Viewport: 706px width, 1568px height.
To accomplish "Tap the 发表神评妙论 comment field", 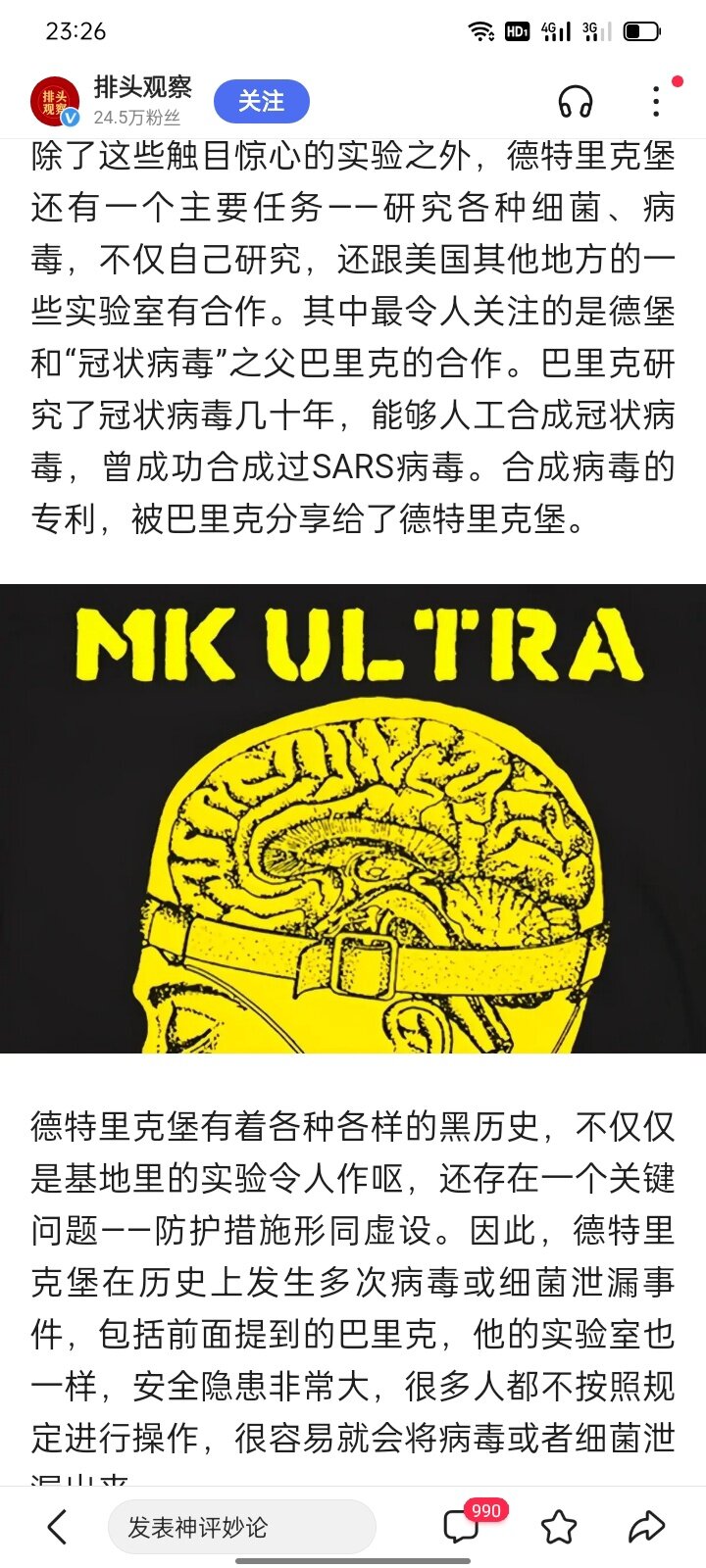I will click(240, 1526).
